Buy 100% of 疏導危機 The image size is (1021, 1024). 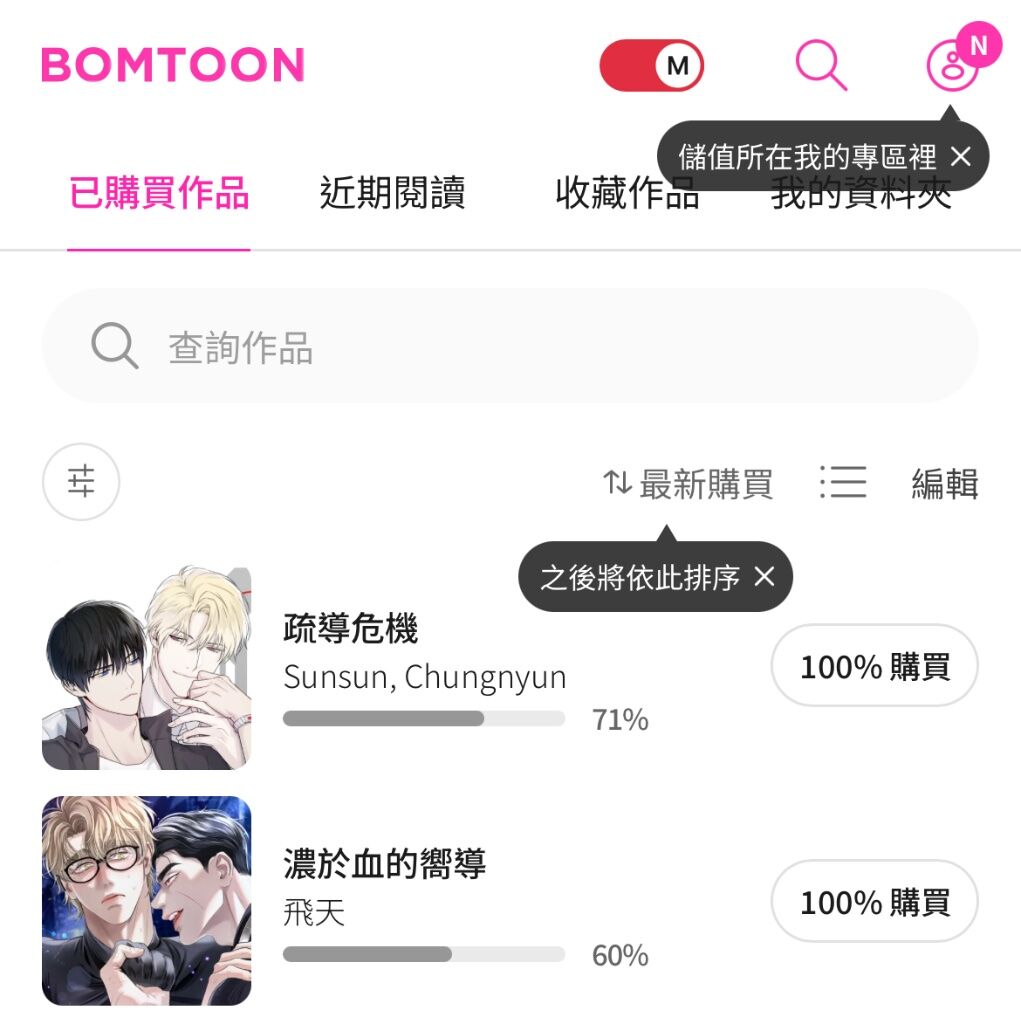tap(874, 666)
